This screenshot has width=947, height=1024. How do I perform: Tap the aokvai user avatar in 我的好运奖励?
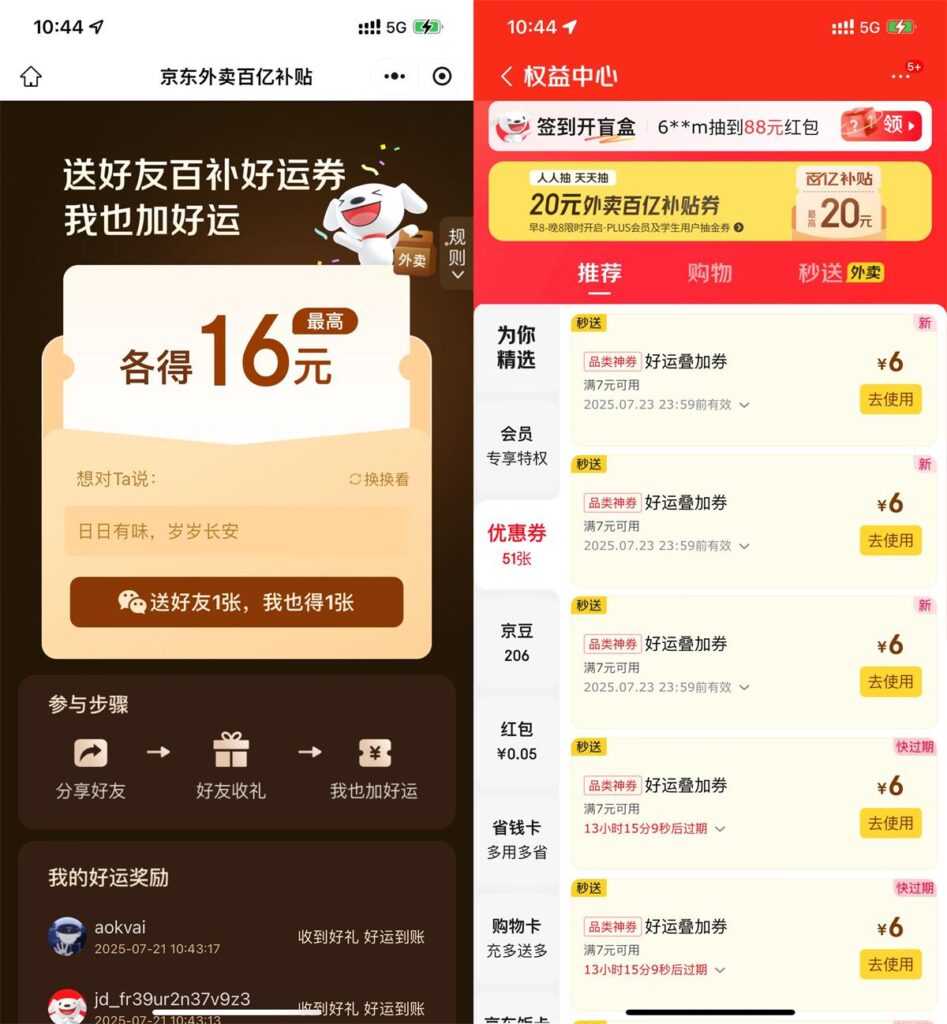tap(66, 939)
